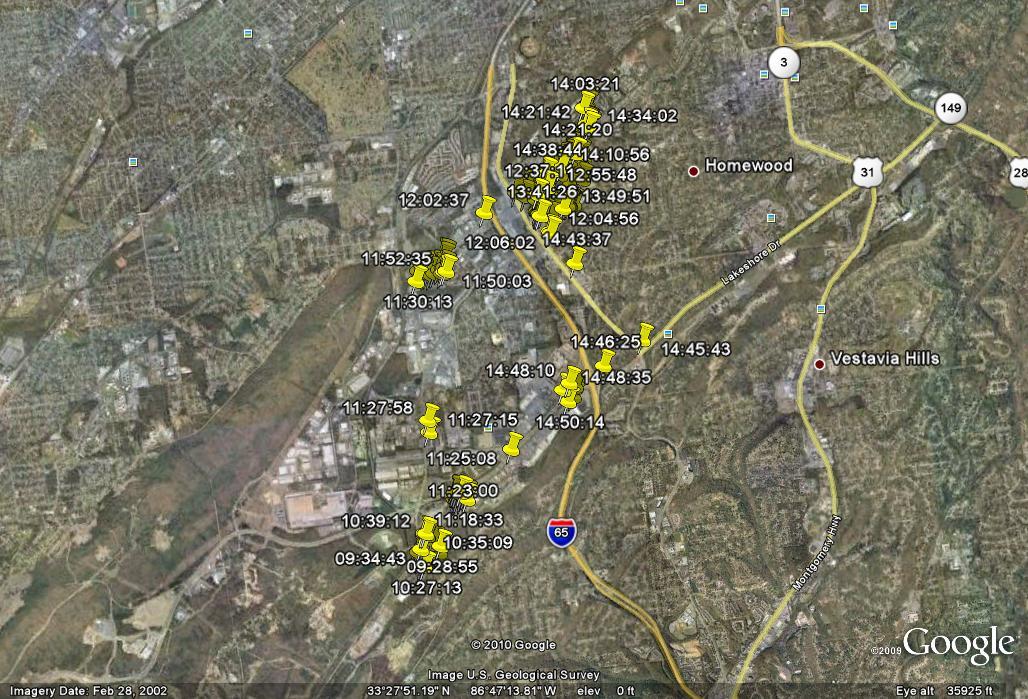
Task: Open the Vestavia Hills place marker
Action: 819,363
